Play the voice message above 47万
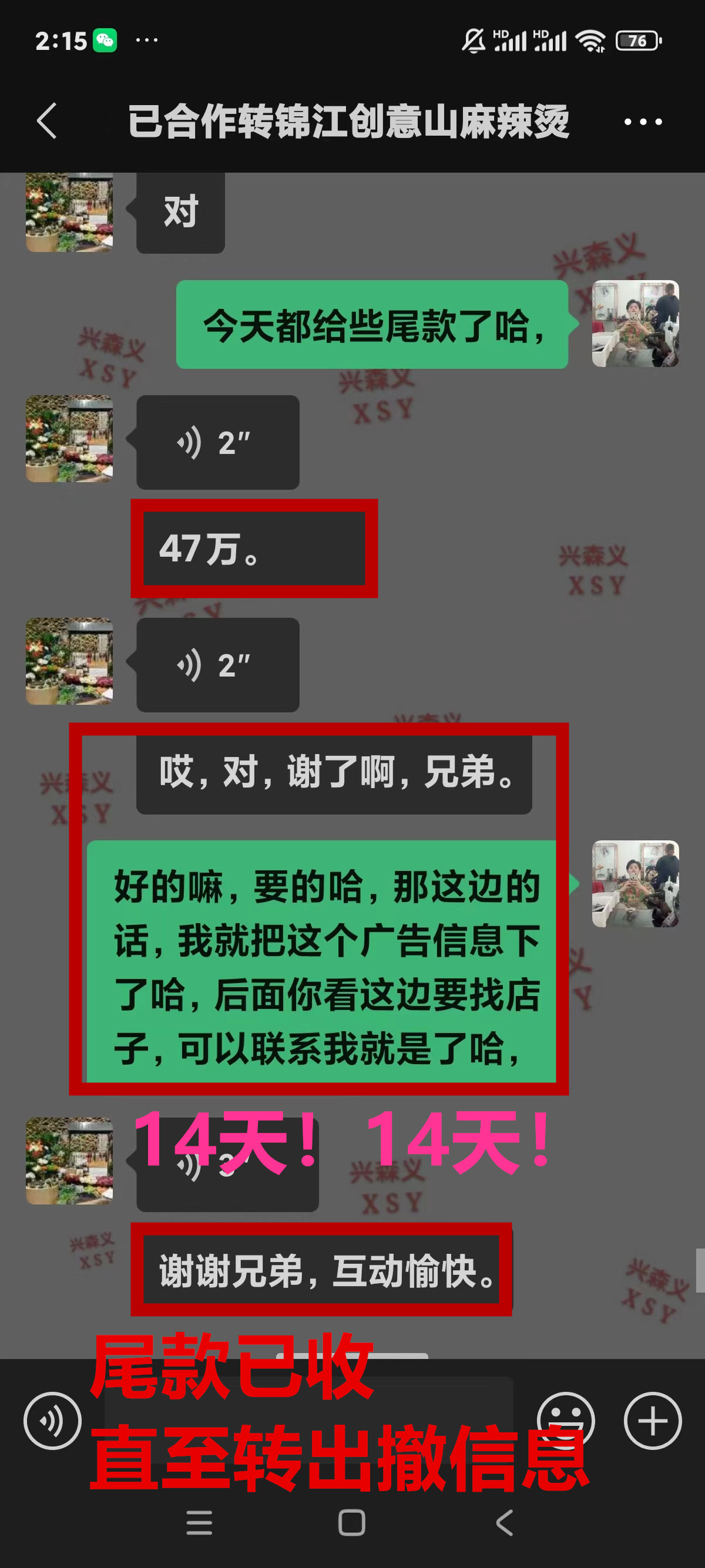The height and width of the screenshot is (1568, 705). pyautogui.click(x=217, y=443)
